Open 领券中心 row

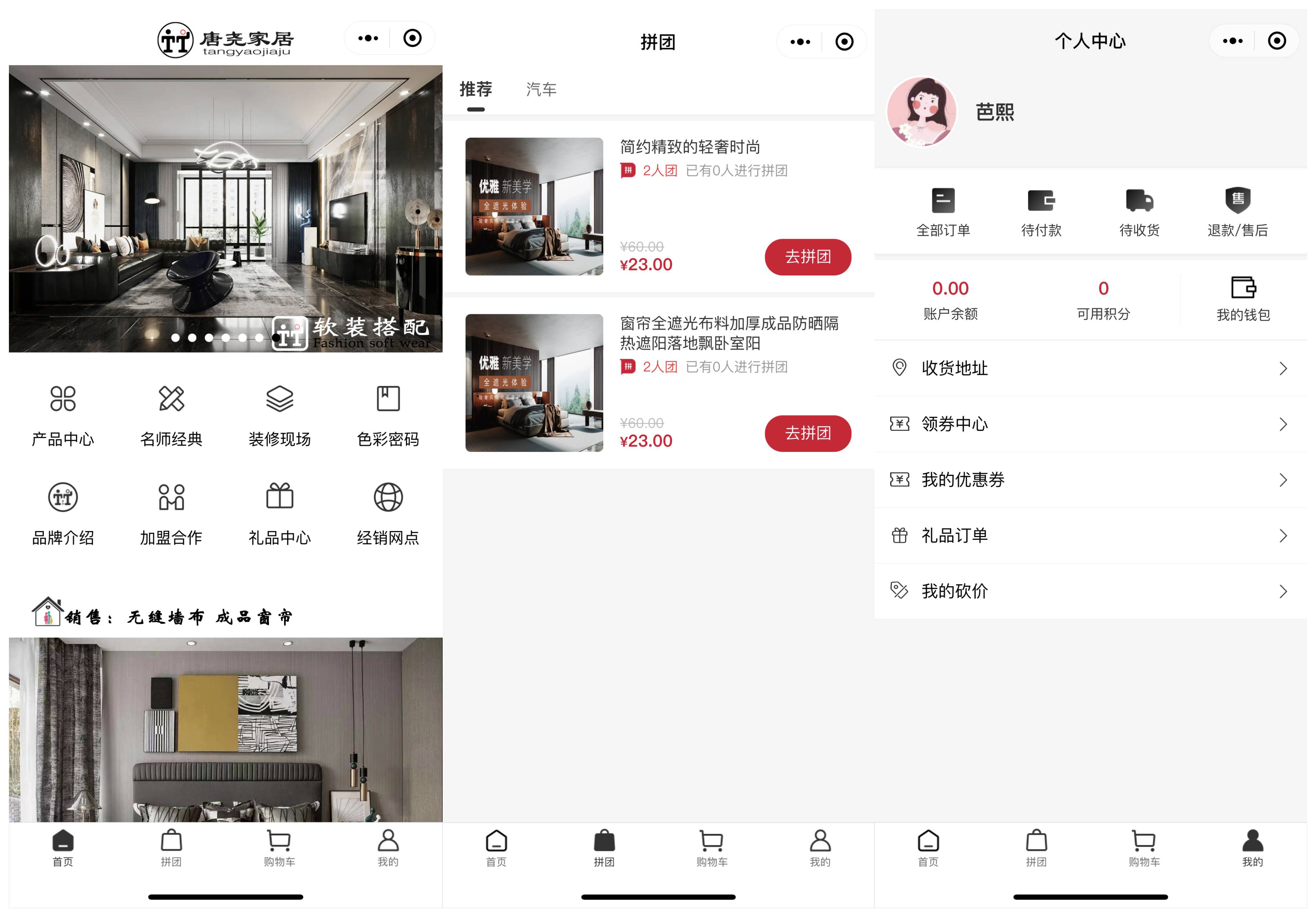(x=1089, y=423)
